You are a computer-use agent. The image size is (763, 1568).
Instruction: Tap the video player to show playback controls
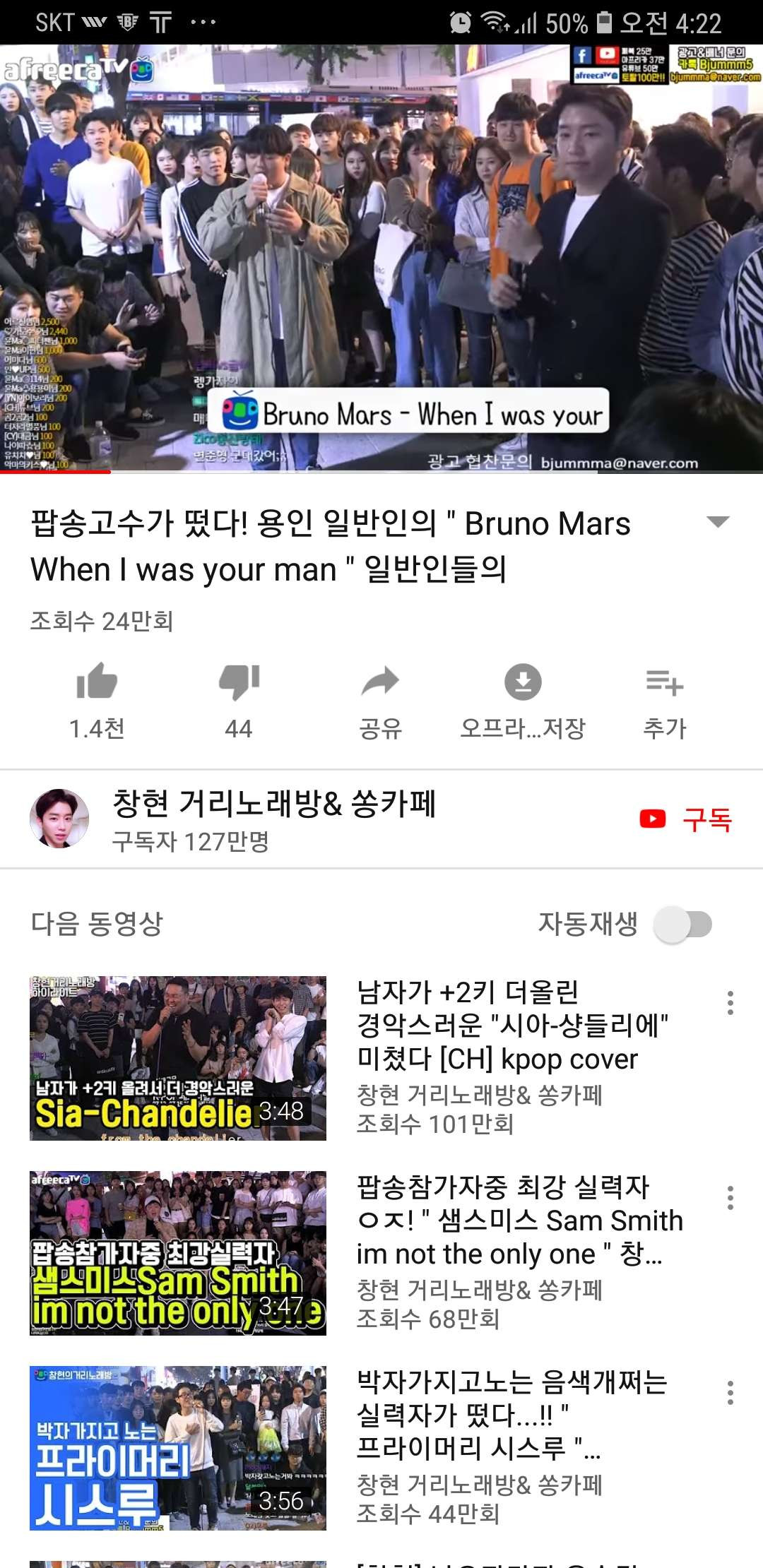381,258
